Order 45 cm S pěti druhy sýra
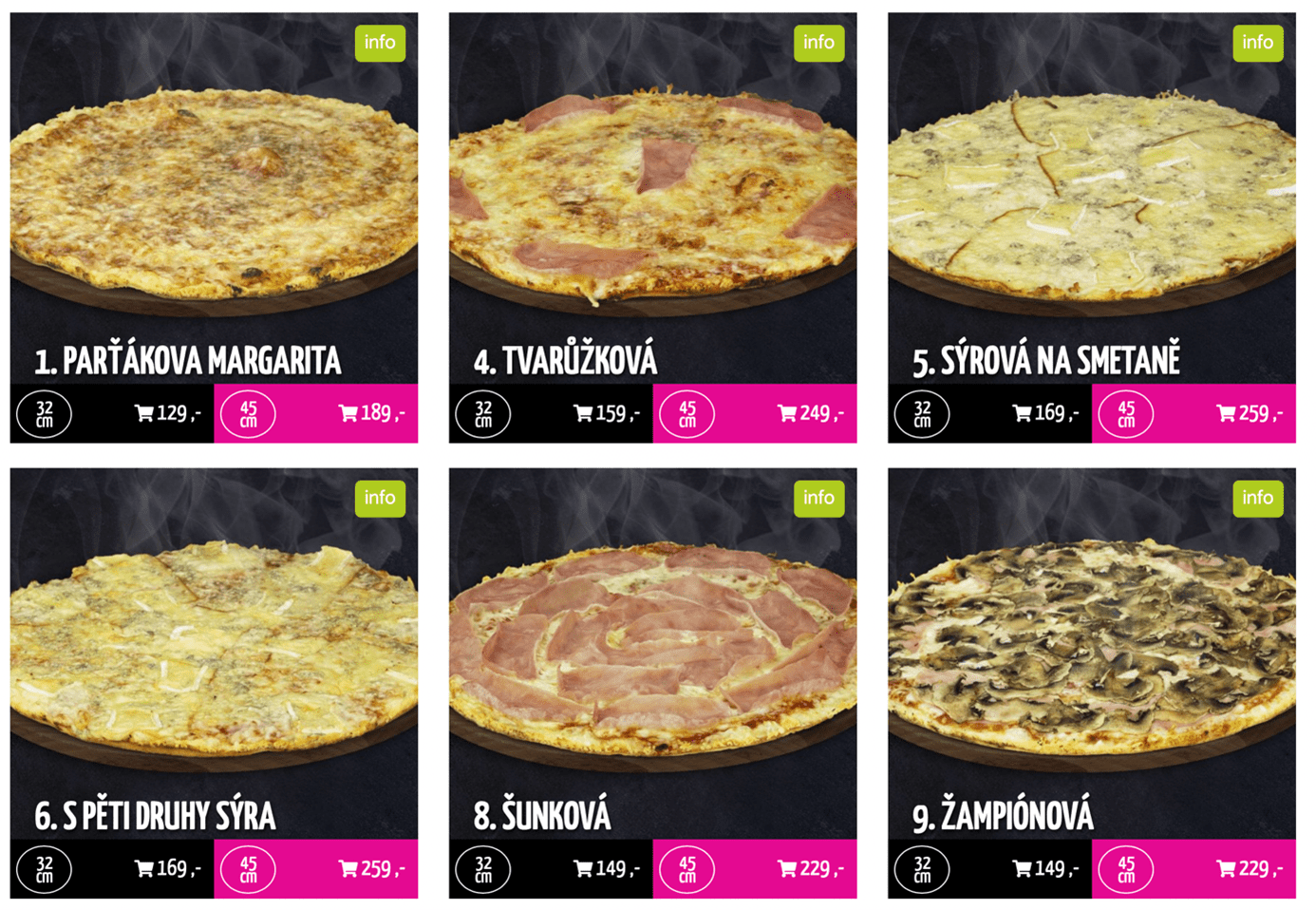Screen dimensions: 1316x910 [371, 868]
